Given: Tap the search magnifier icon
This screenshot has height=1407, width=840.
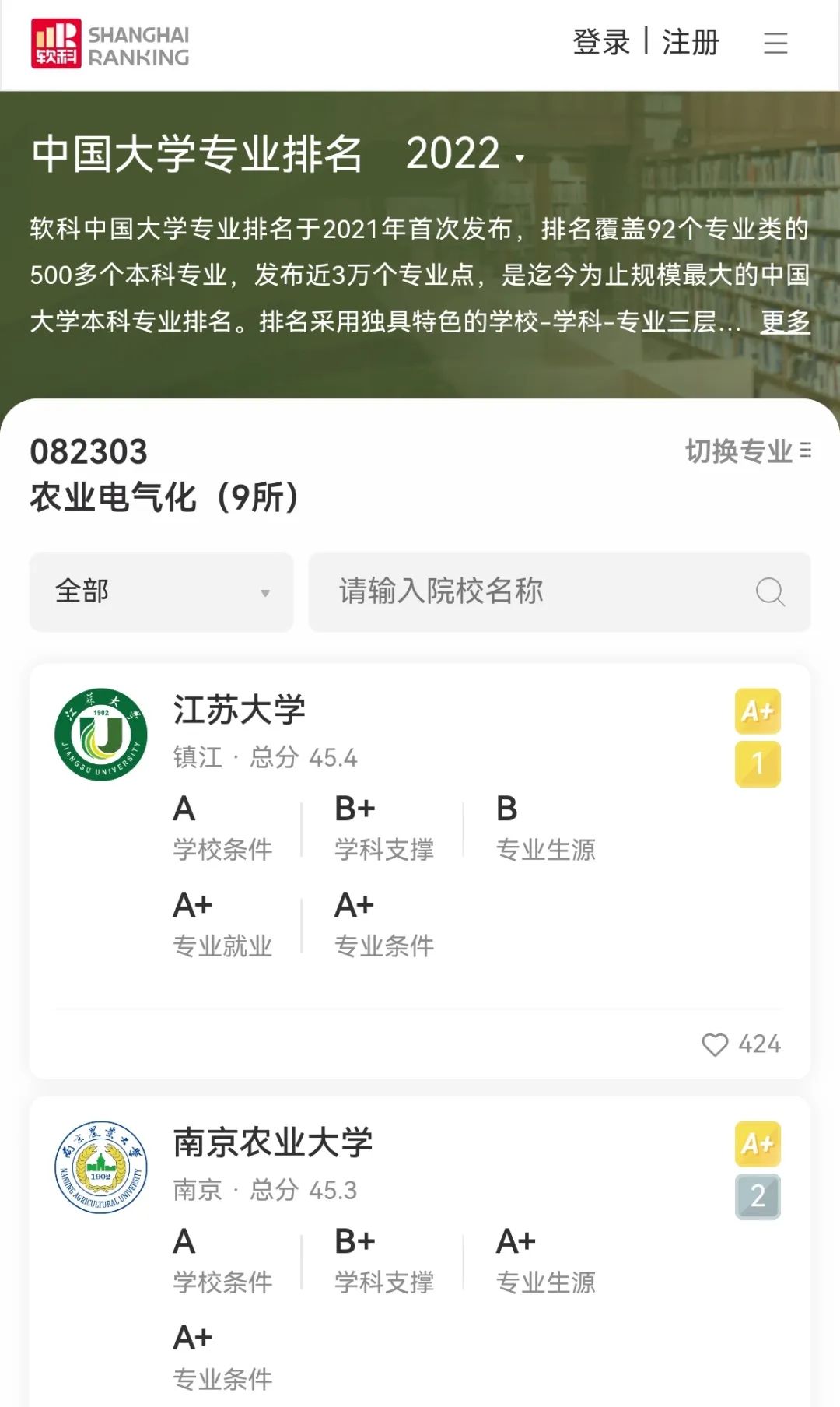Looking at the screenshot, I should (770, 591).
